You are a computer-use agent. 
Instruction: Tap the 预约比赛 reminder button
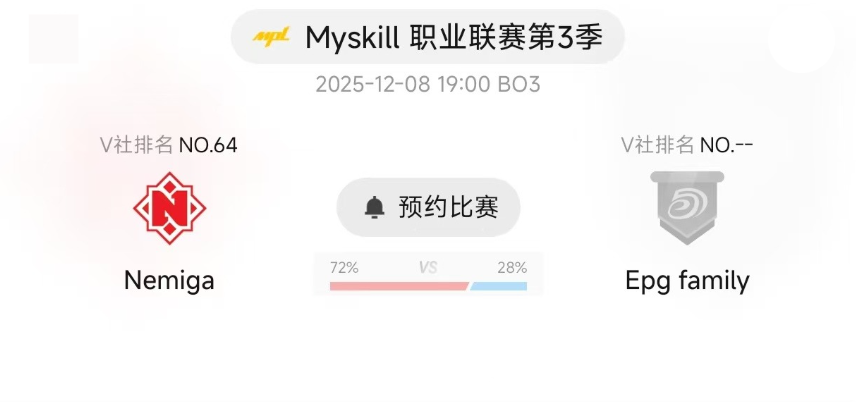pyautogui.click(x=428, y=208)
